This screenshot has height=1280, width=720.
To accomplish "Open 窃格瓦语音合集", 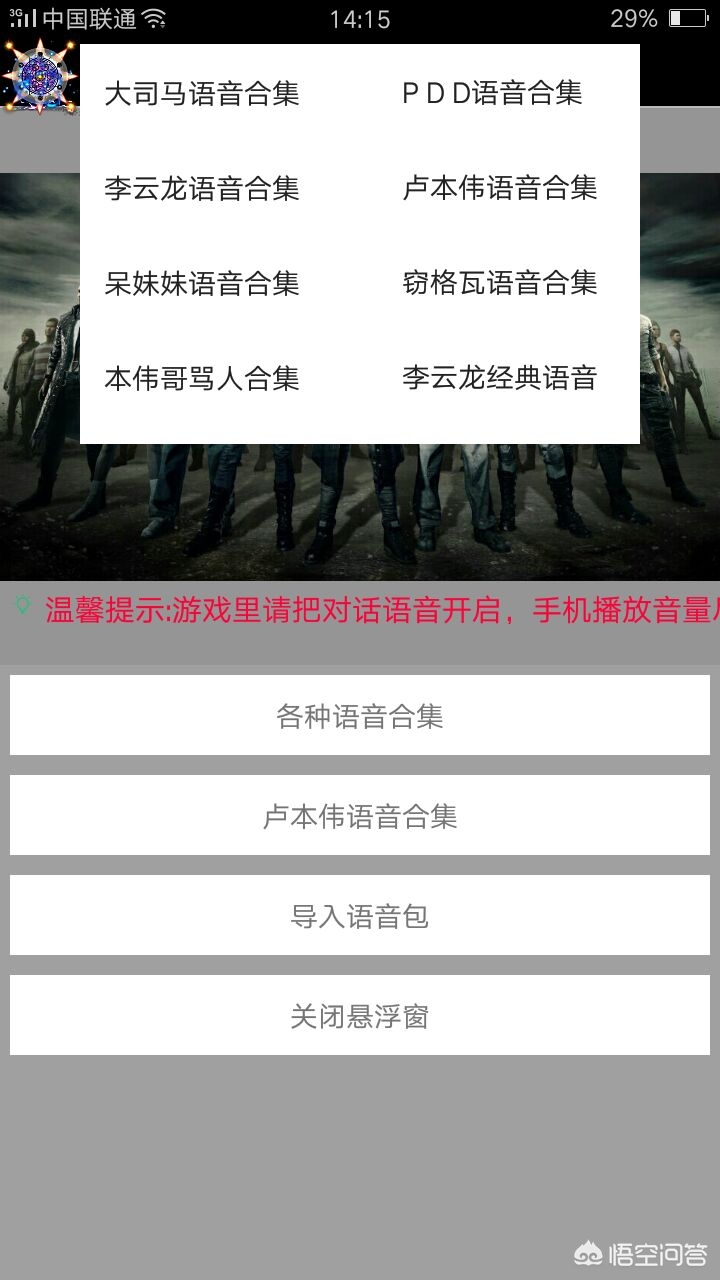I will pyautogui.click(x=500, y=283).
